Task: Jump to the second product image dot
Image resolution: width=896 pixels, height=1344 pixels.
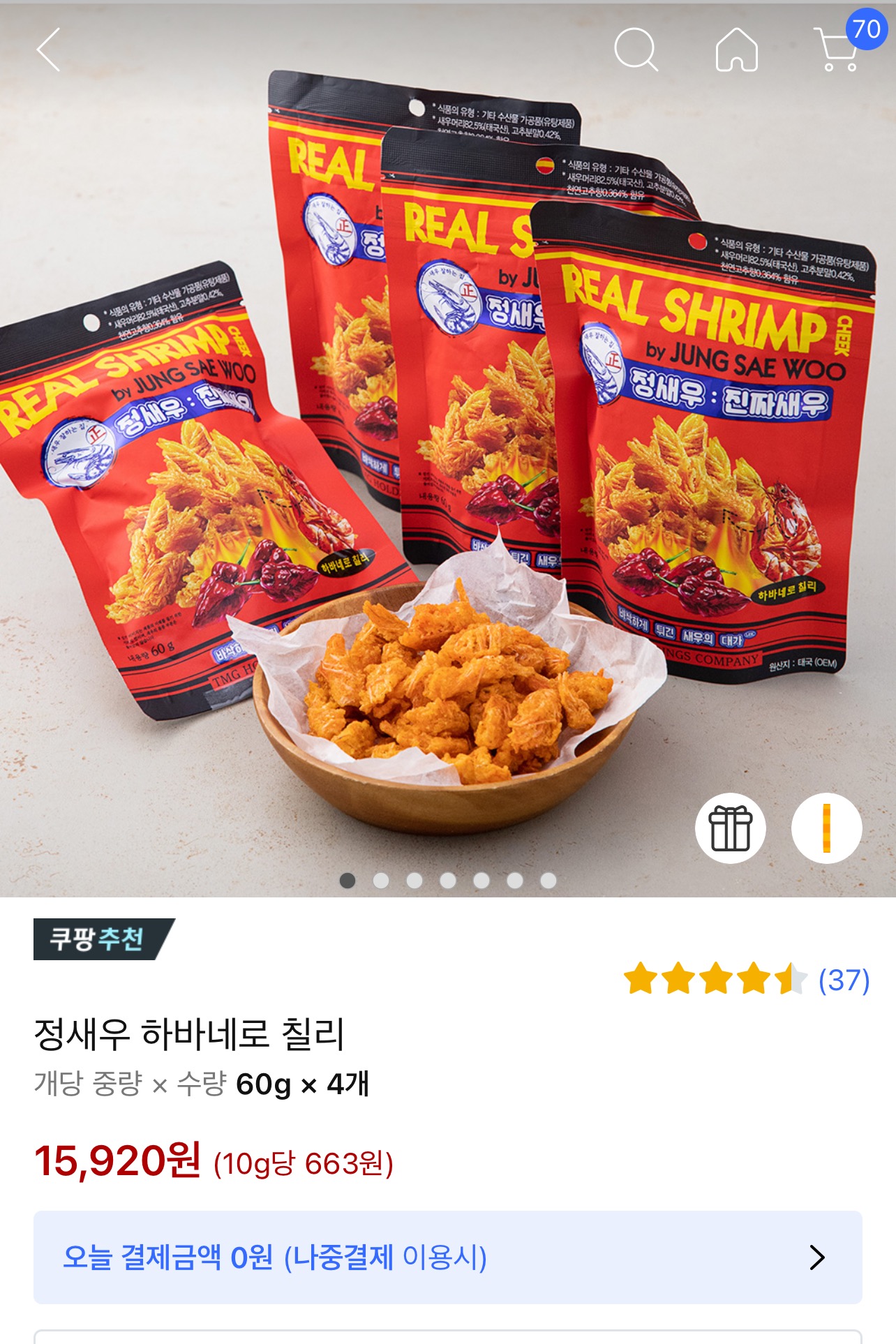Action: (x=381, y=881)
